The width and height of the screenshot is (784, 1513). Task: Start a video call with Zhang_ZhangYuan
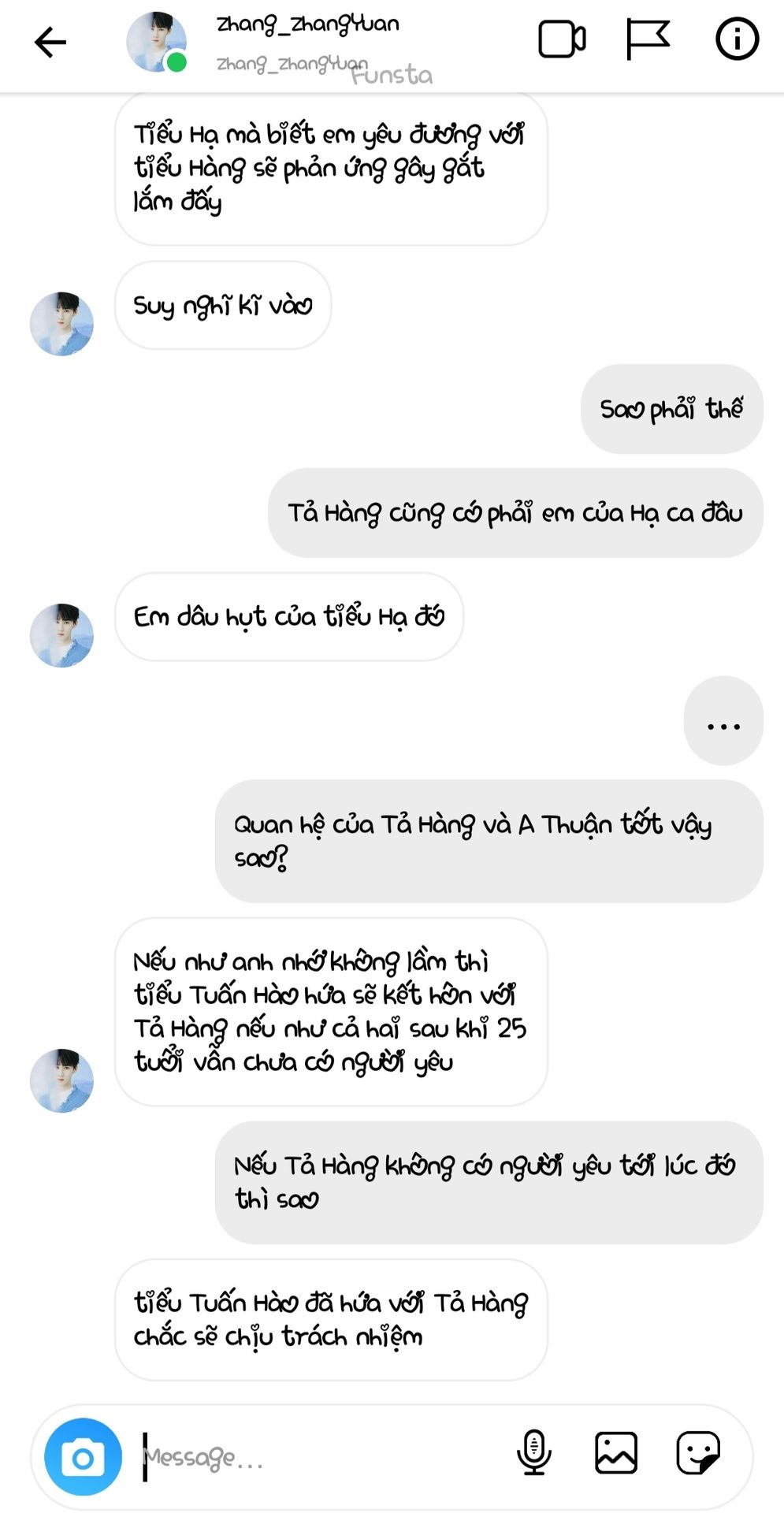562,39
